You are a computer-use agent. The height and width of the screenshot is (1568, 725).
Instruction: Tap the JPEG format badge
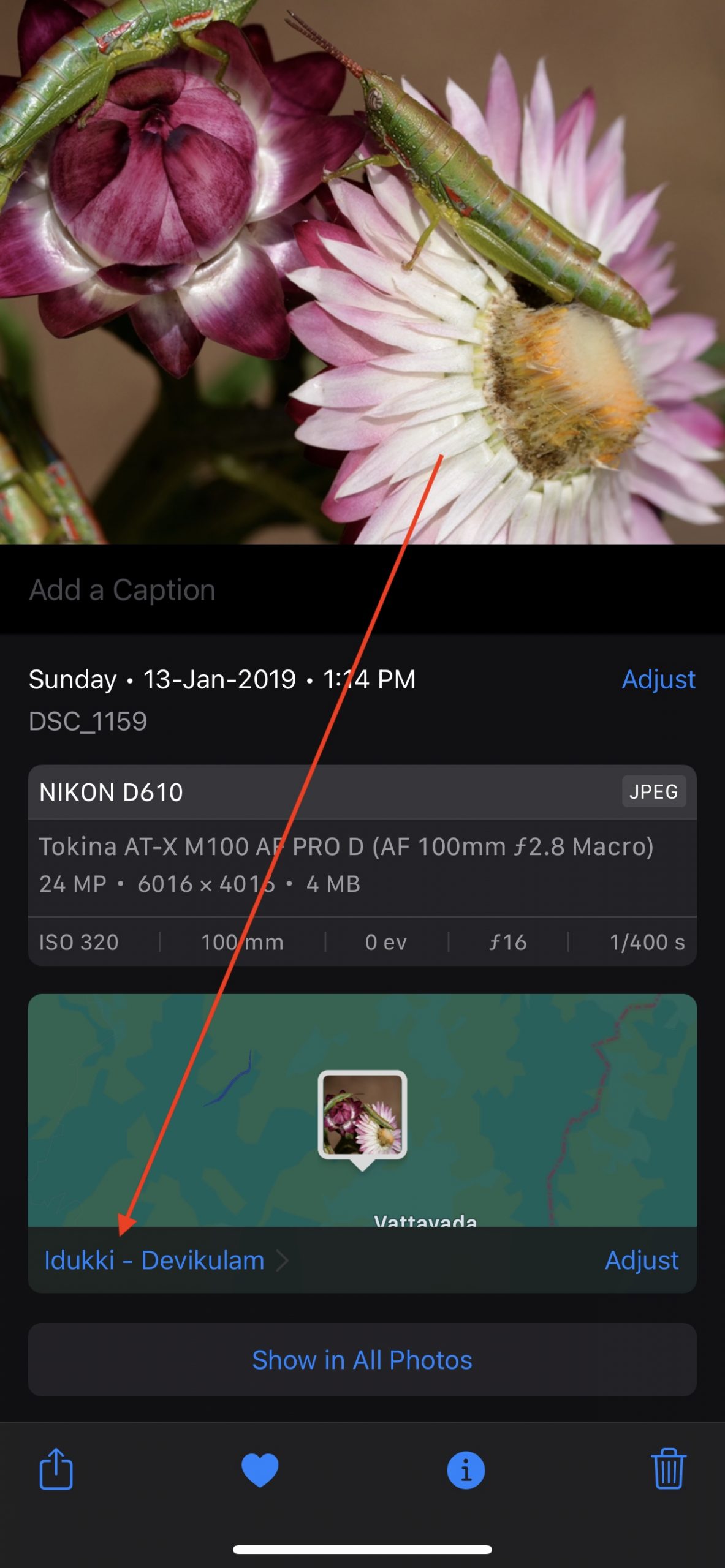[653, 791]
